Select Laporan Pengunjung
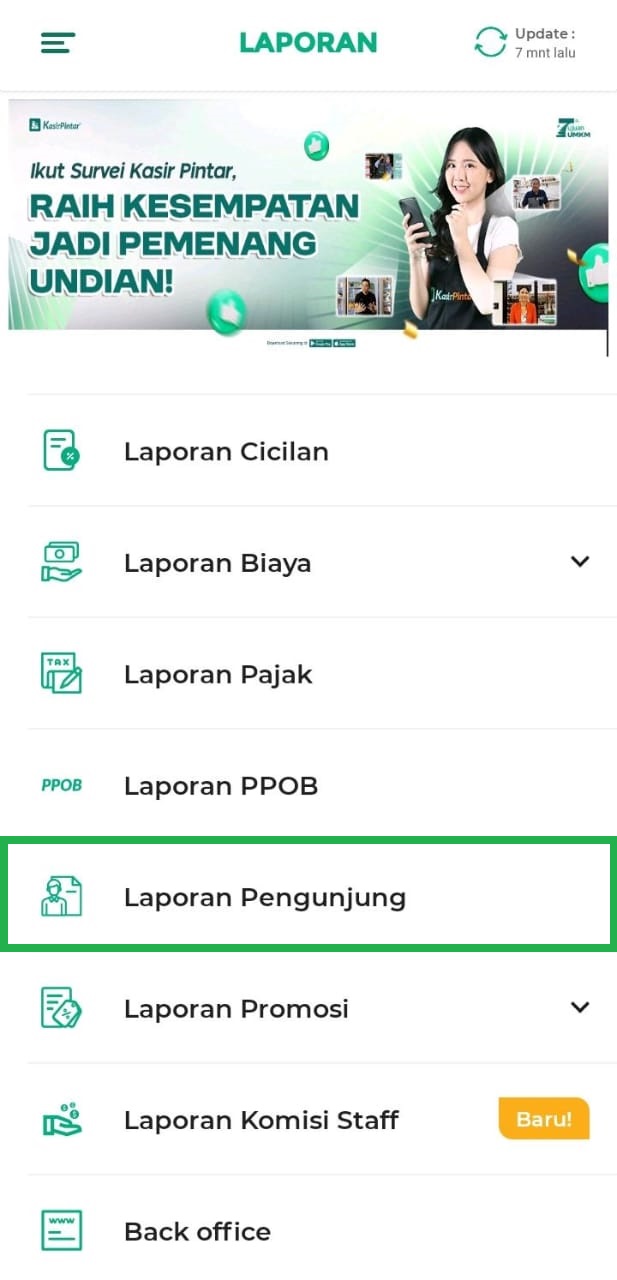617x1280 pixels. (x=264, y=897)
